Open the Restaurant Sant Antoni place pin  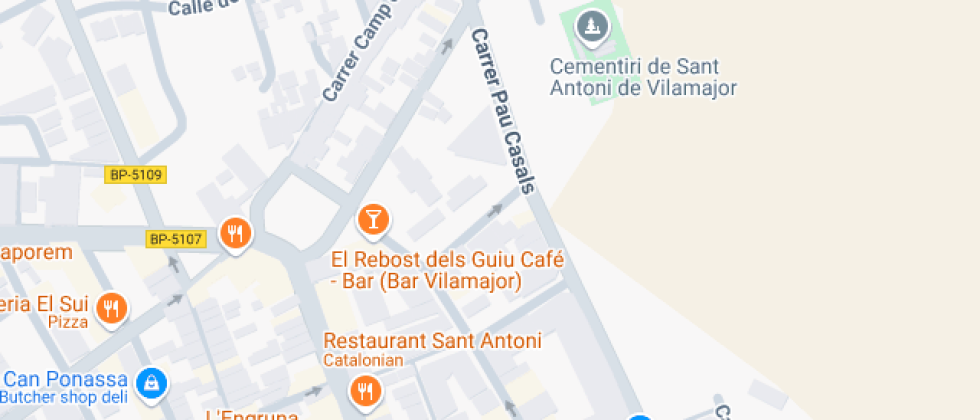[x=367, y=389]
